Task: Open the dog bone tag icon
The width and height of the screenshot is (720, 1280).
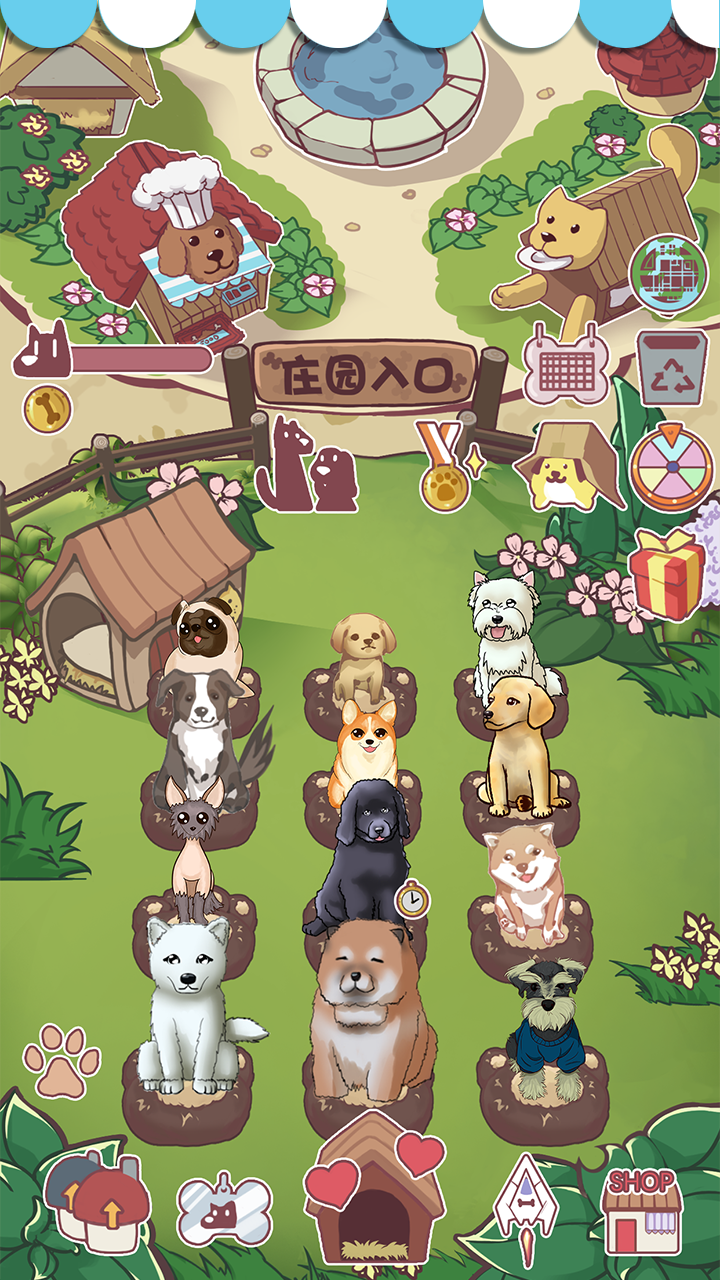Action: click(225, 1210)
